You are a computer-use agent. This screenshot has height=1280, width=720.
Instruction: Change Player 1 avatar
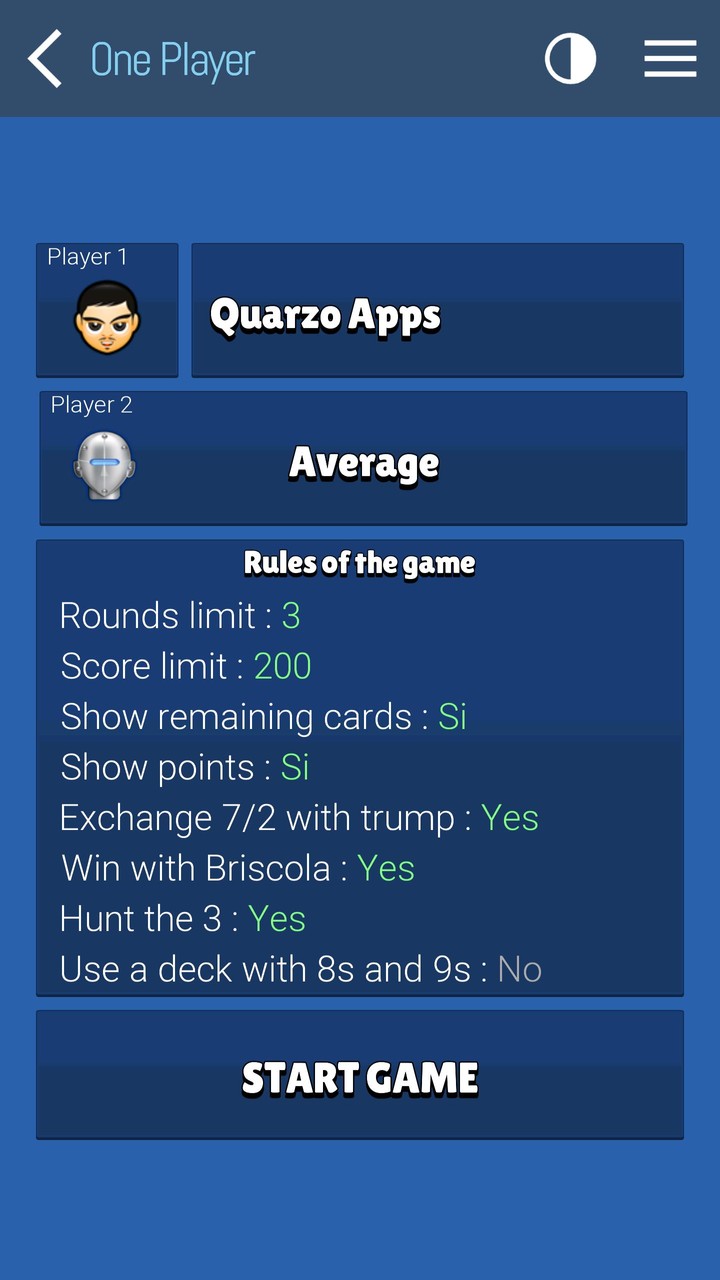coord(107,311)
